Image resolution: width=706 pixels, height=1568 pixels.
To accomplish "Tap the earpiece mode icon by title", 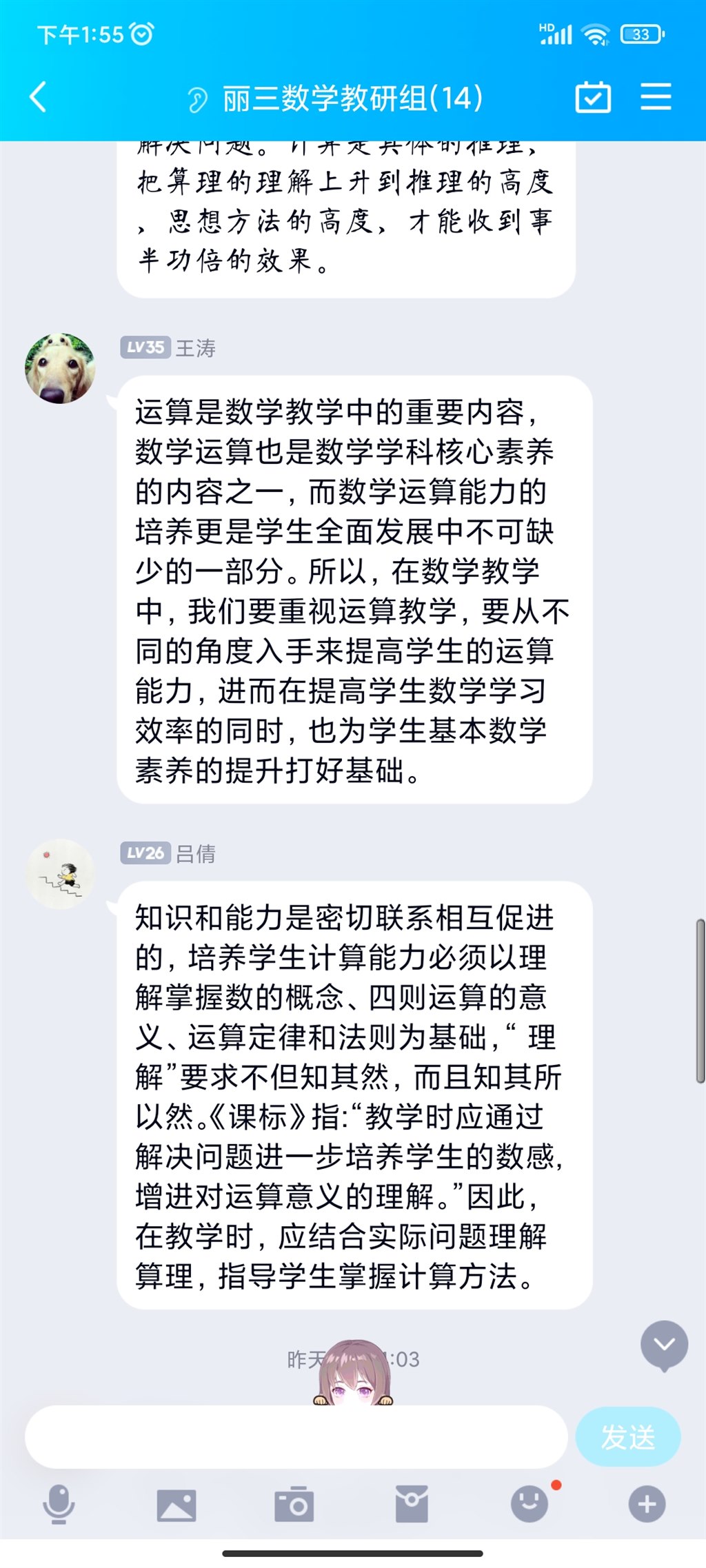I will (197, 100).
